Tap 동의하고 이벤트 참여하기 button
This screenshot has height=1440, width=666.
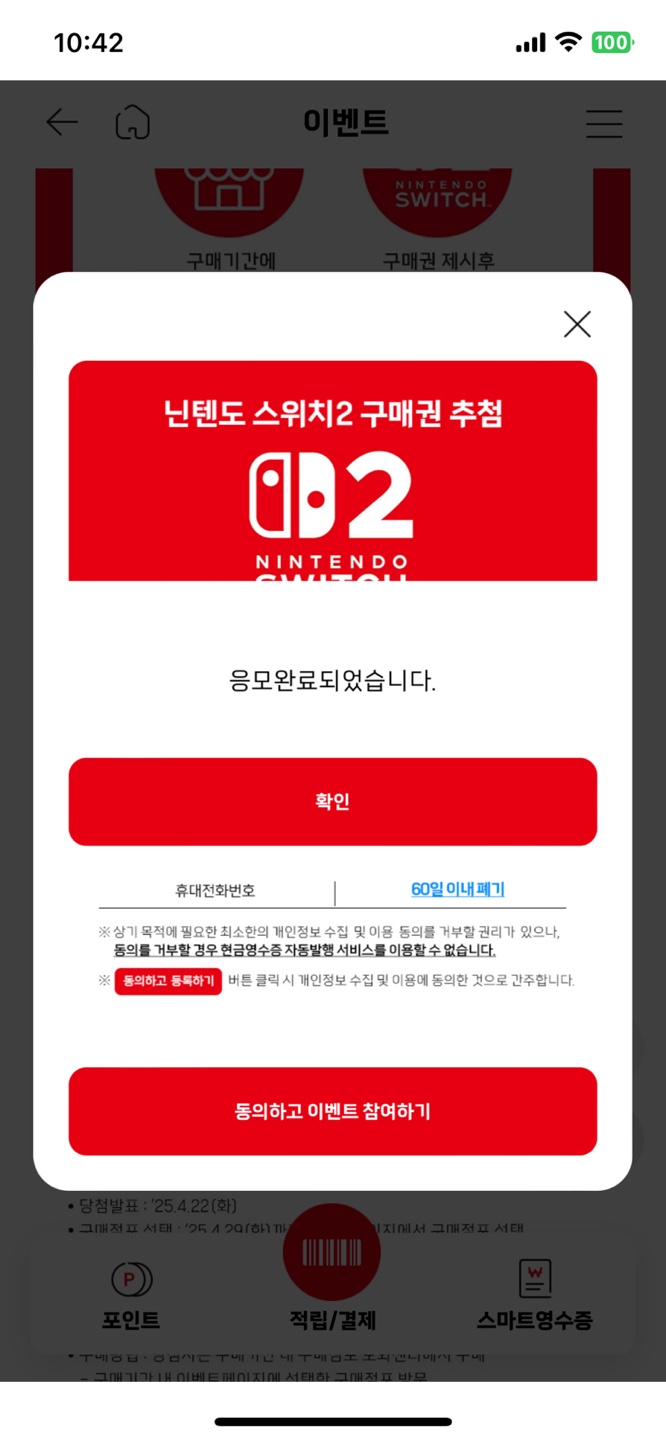pyautogui.click(x=333, y=1111)
